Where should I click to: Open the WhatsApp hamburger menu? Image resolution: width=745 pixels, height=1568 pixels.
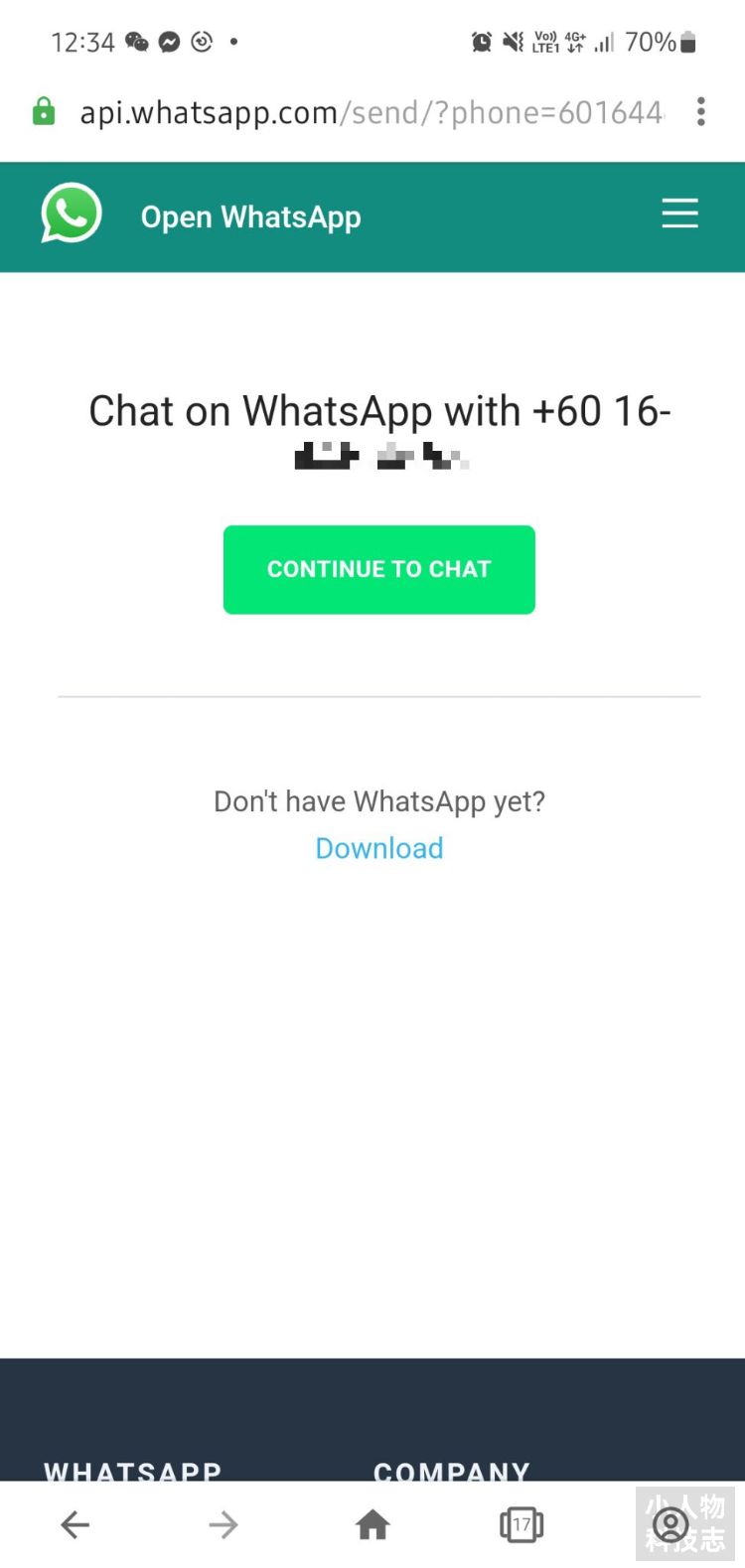679,214
